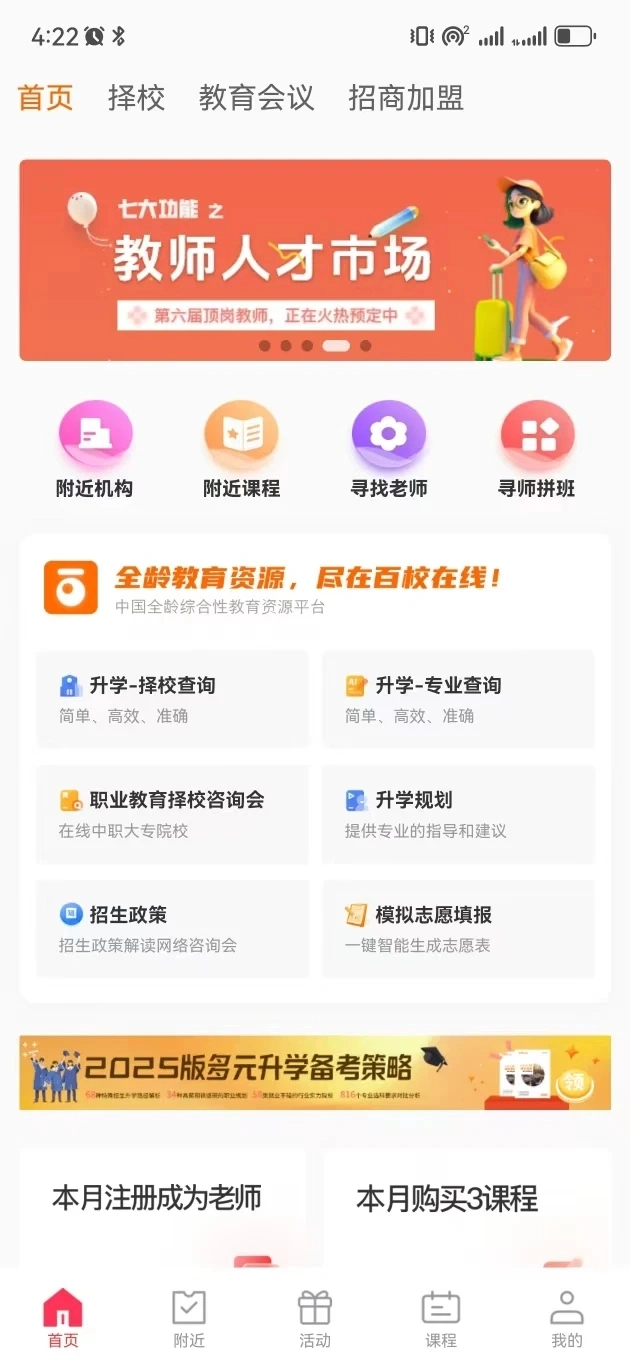This screenshot has height=1360, width=630.
Task: Open the 教师人才市场 banner
Action: tap(315, 259)
